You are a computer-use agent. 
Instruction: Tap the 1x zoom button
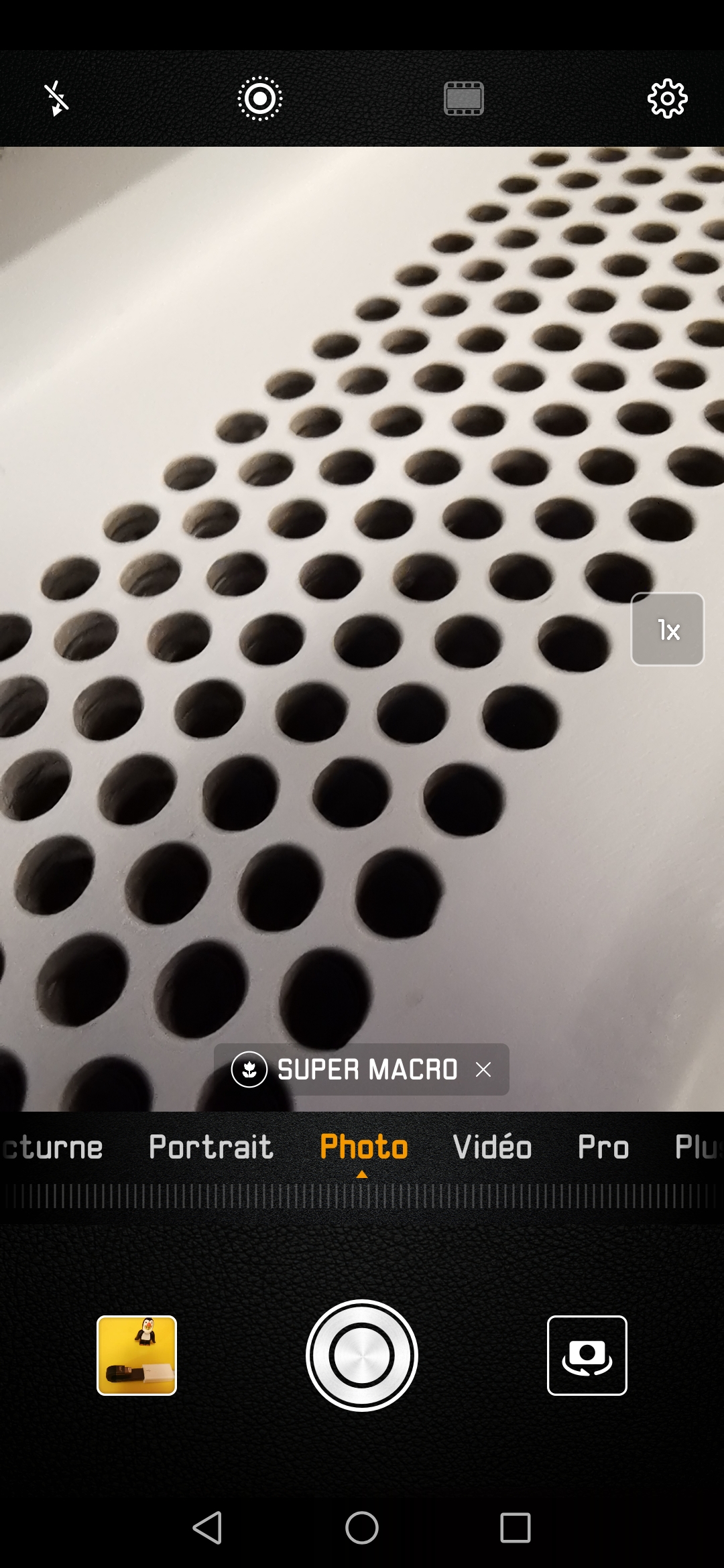point(667,629)
